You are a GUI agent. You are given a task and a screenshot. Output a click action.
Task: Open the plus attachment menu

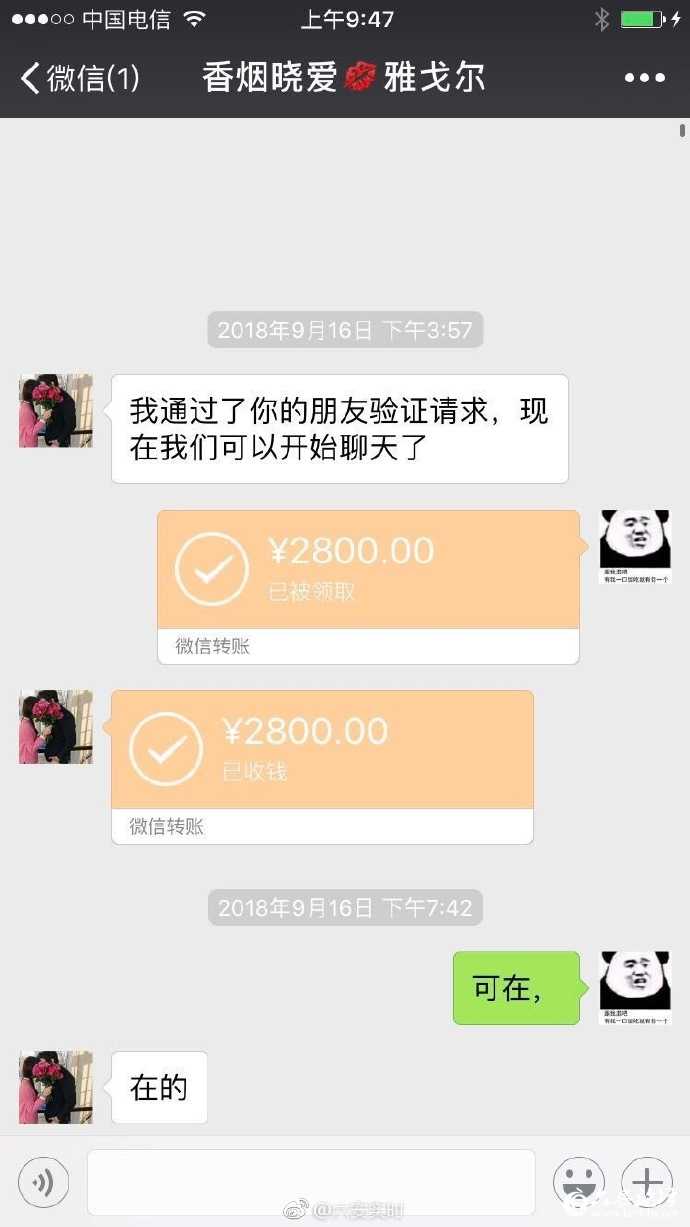tap(647, 1183)
